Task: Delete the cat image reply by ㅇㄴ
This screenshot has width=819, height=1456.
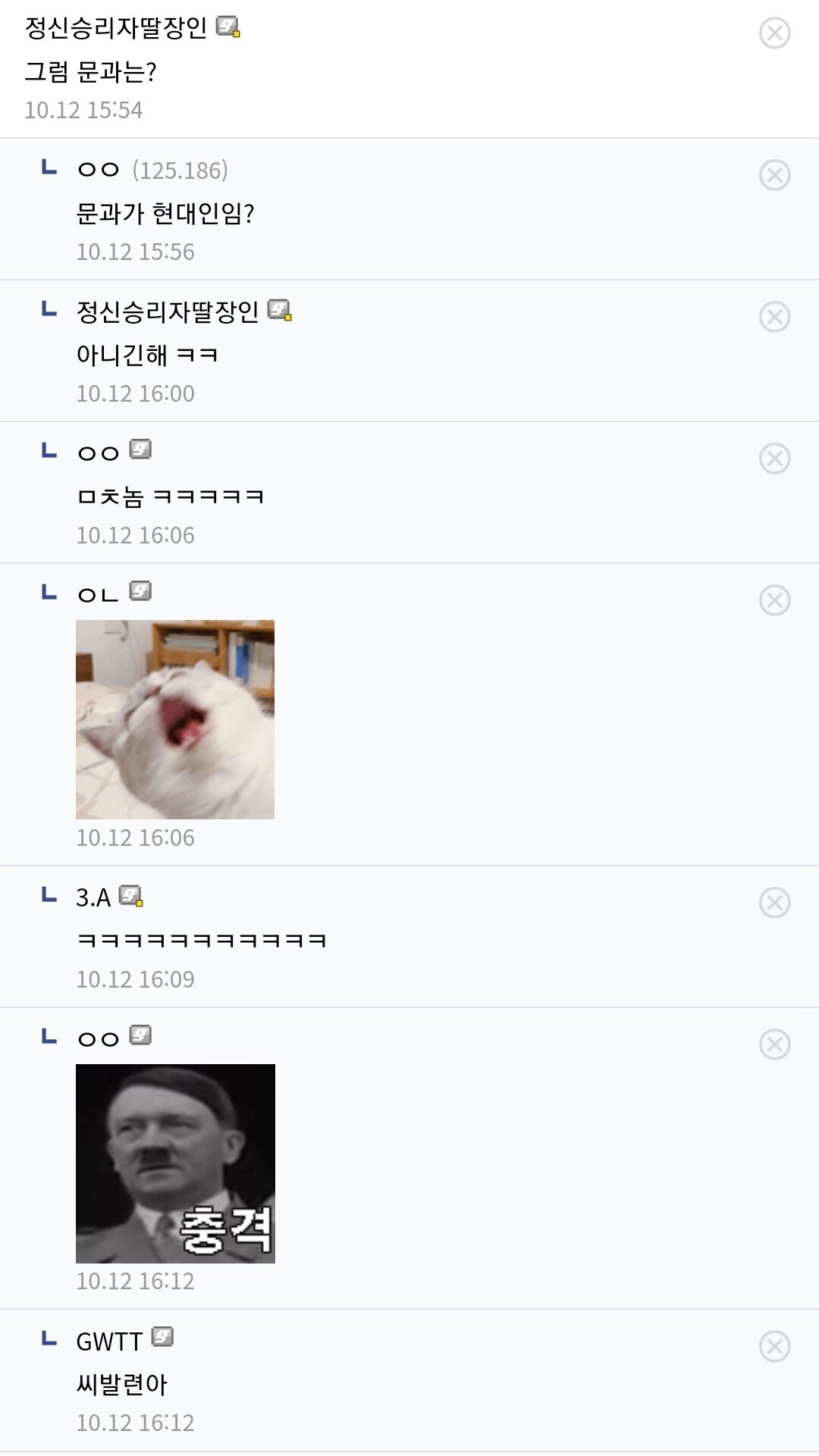Action: coord(774,600)
